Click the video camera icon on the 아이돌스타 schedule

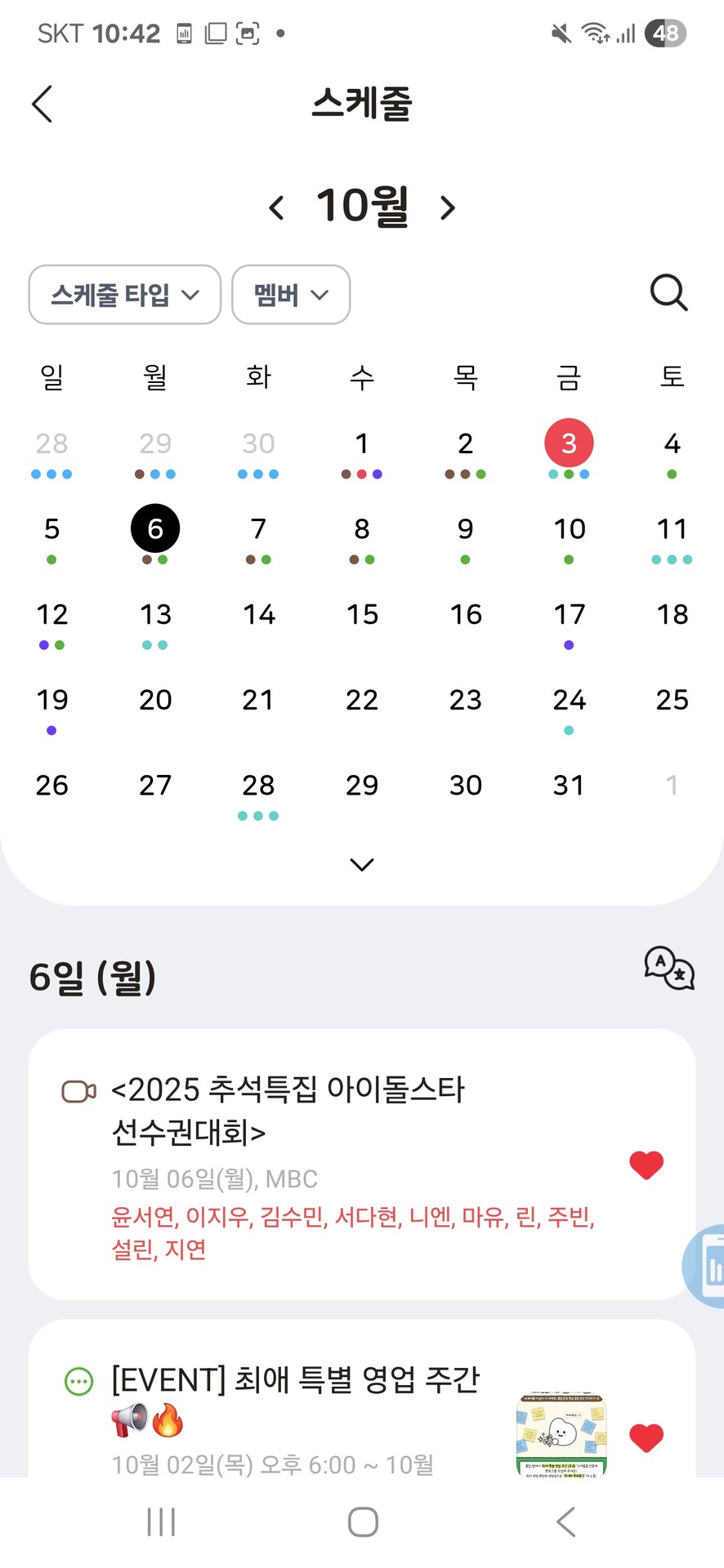[x=78, y=1090]
